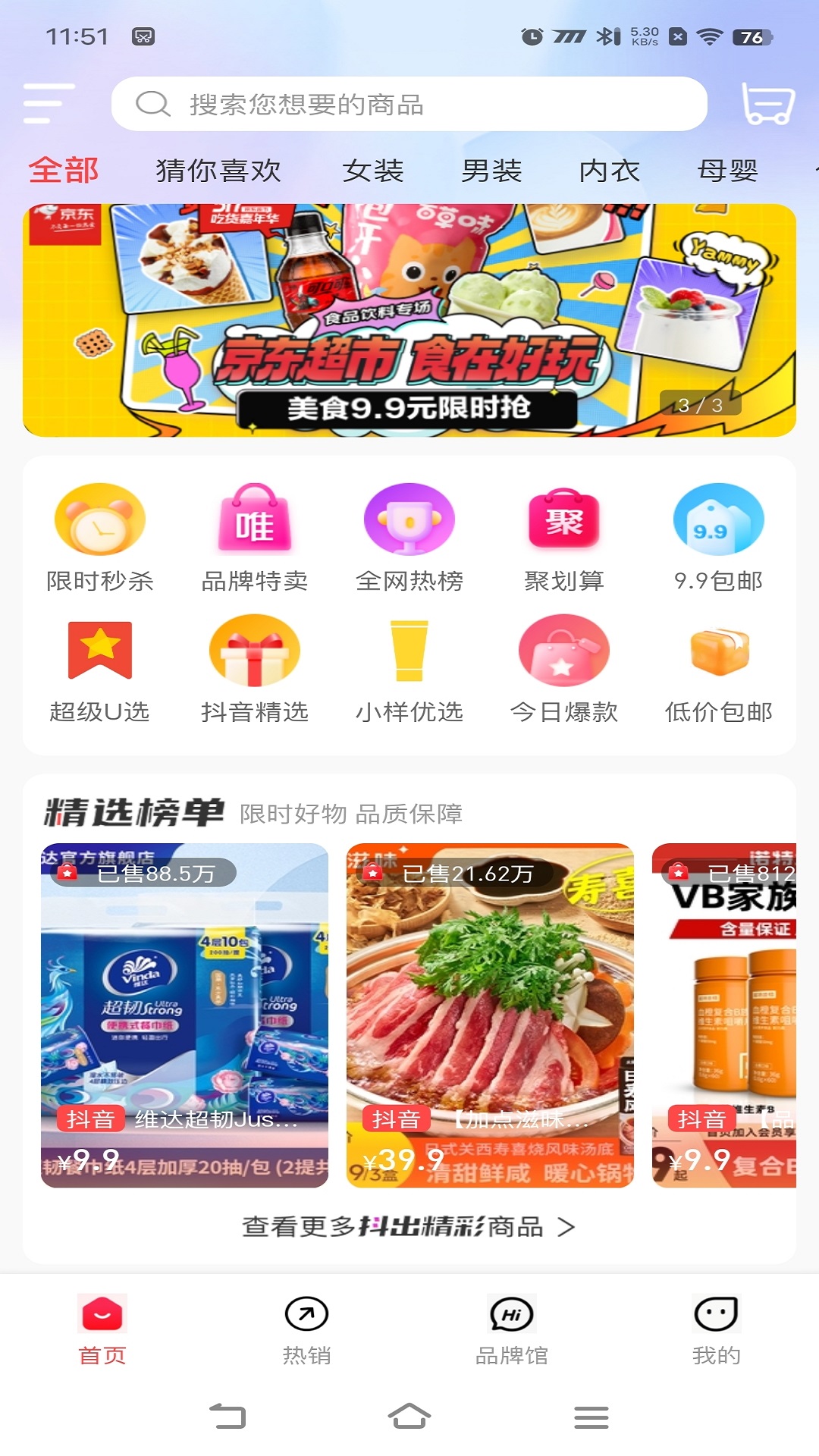Select the 女装 category tab

point(372,171)
